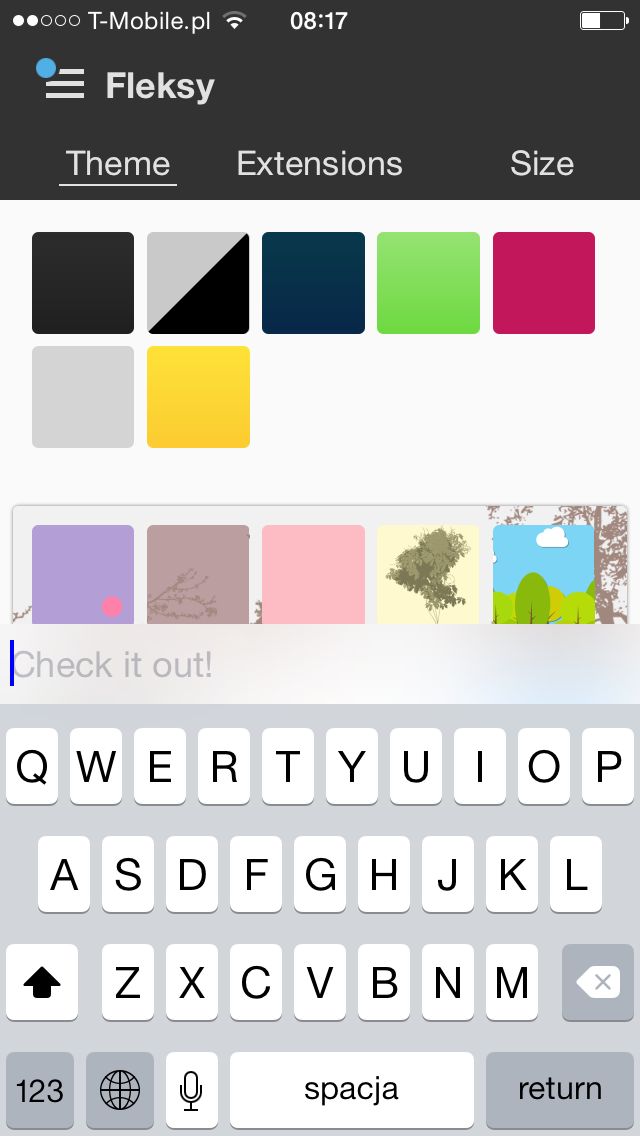The height and width of the screenshot is (1136, 640).
Task: Hit the return key on keyboard
Action: click(560, 1090)
